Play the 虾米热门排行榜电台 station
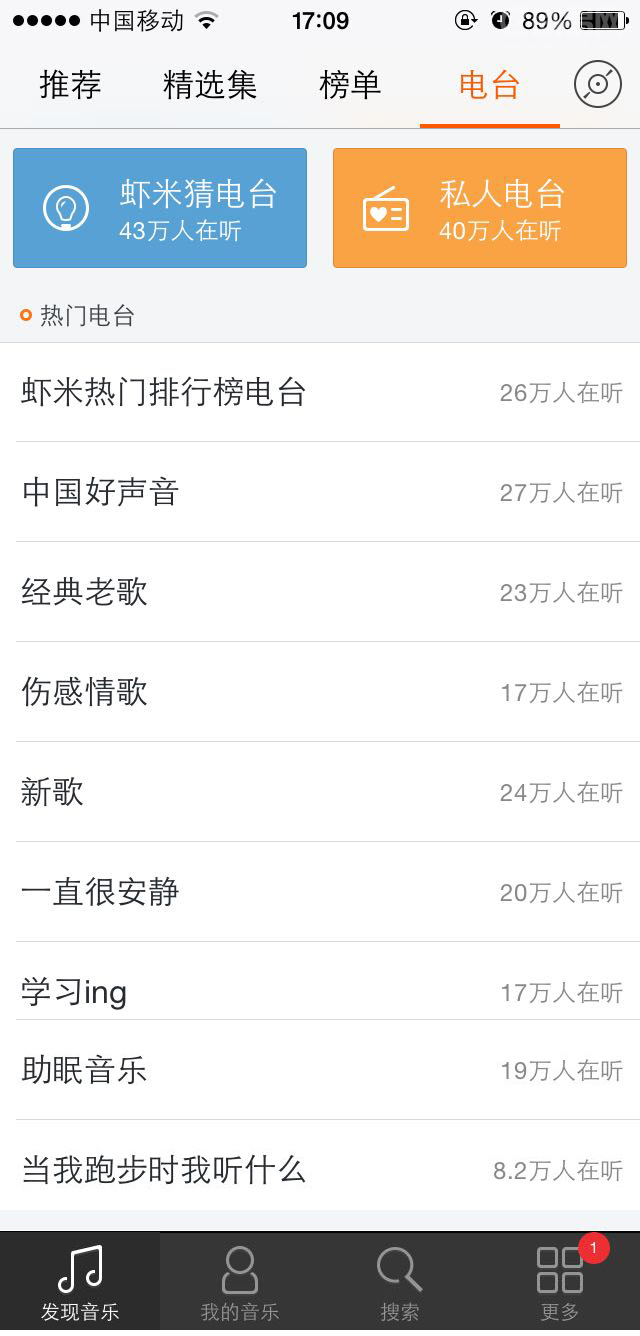Viewport: 640px width, 1336px height. point(320,392)
